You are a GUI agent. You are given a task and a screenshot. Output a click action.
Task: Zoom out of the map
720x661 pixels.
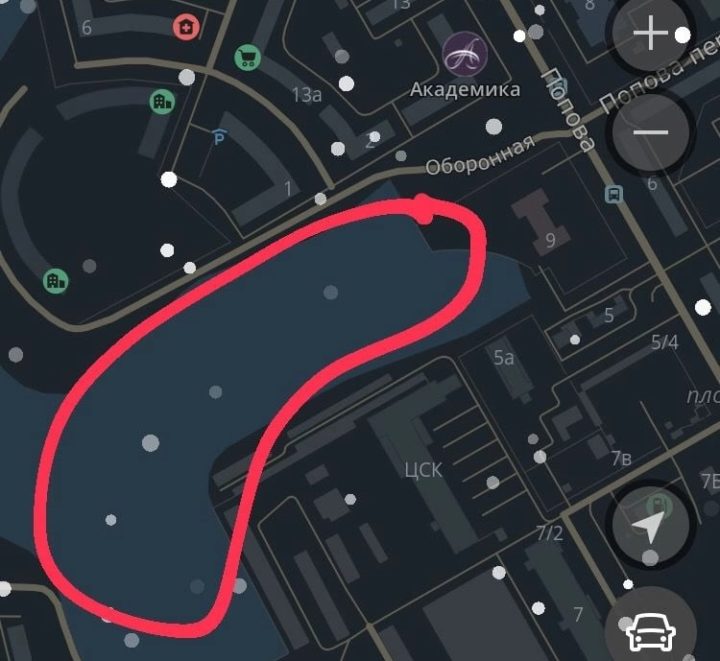pos(652,131)
